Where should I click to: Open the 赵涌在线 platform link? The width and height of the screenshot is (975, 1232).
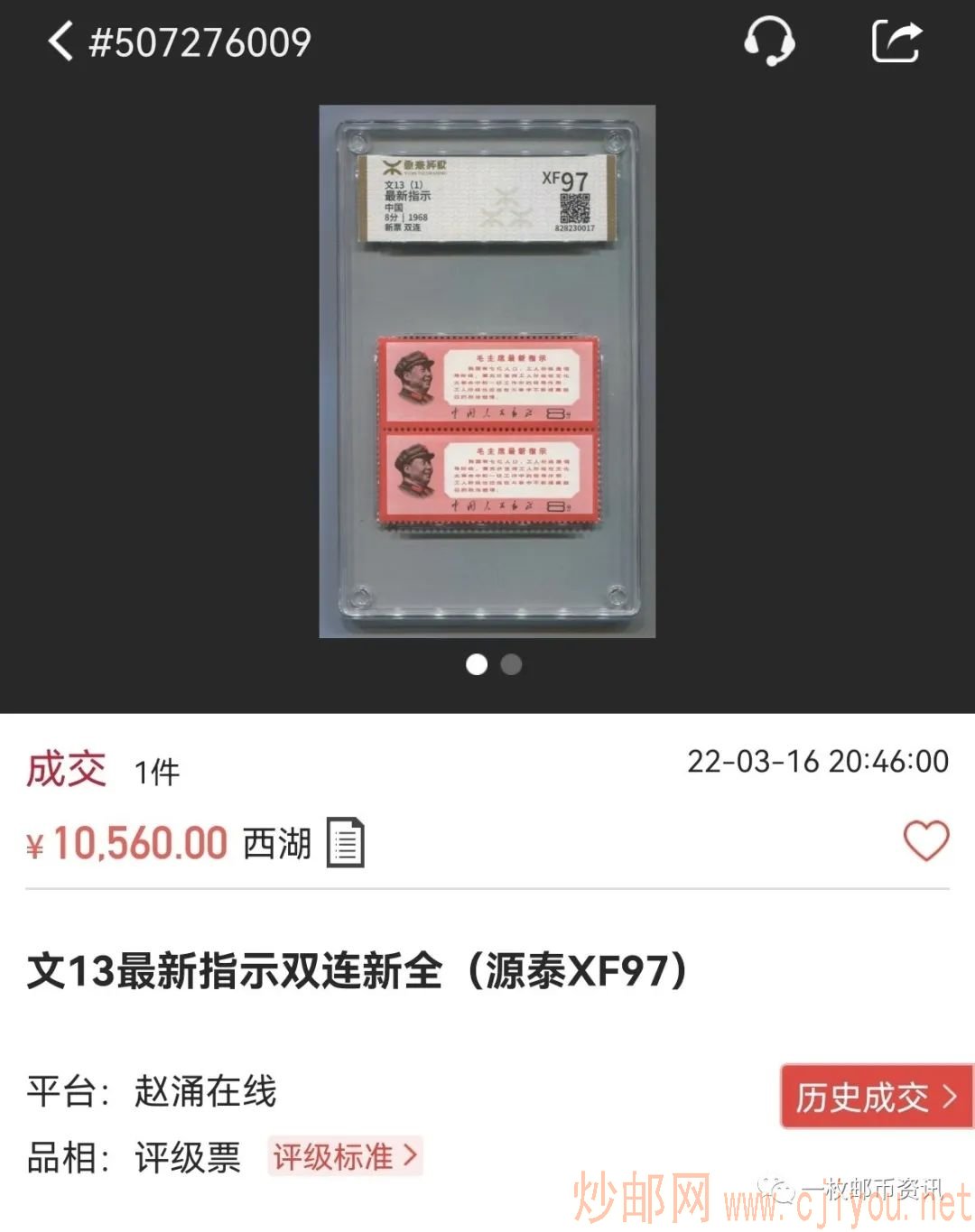click(x=203, y=1091)
